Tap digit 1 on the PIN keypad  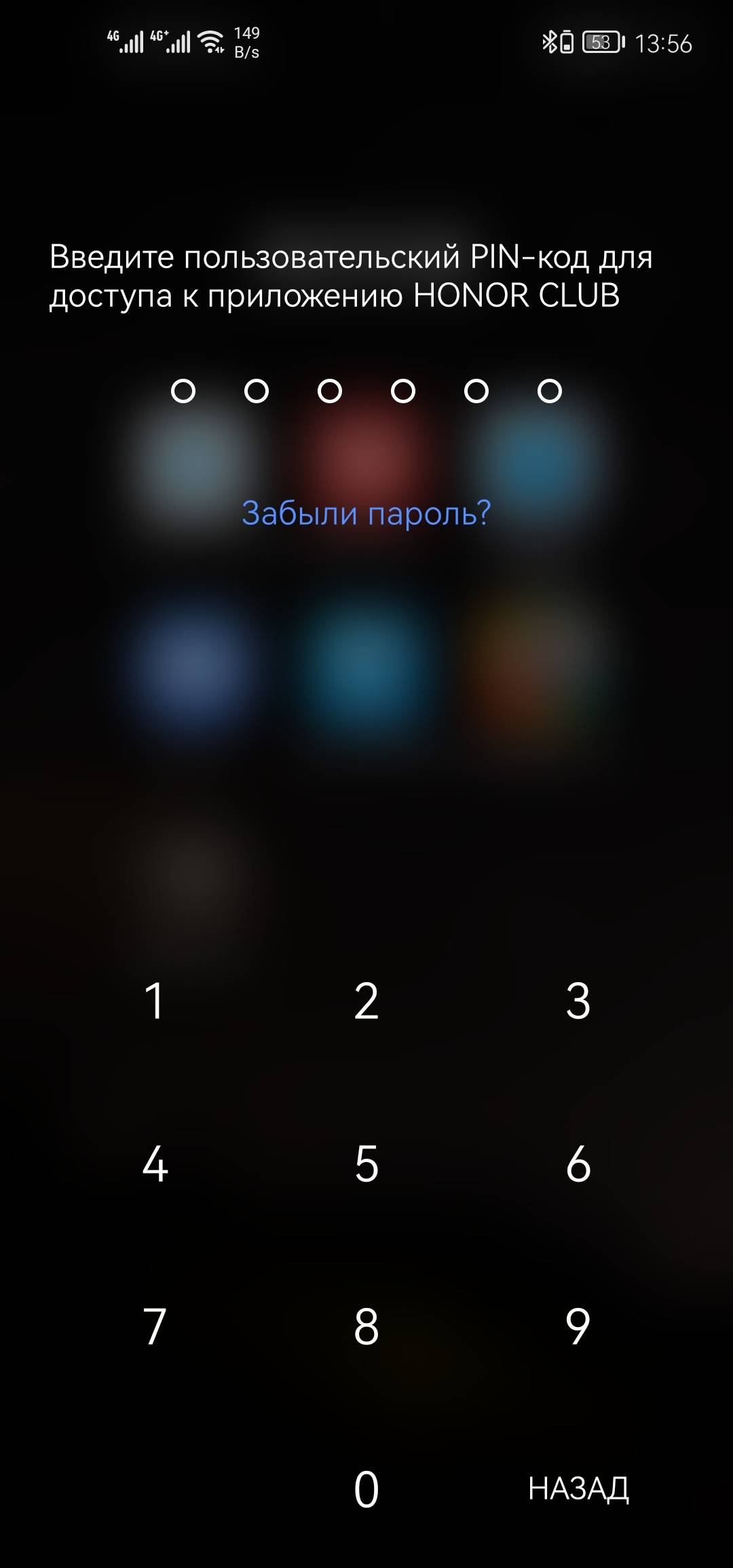(x=155, y=1001)
